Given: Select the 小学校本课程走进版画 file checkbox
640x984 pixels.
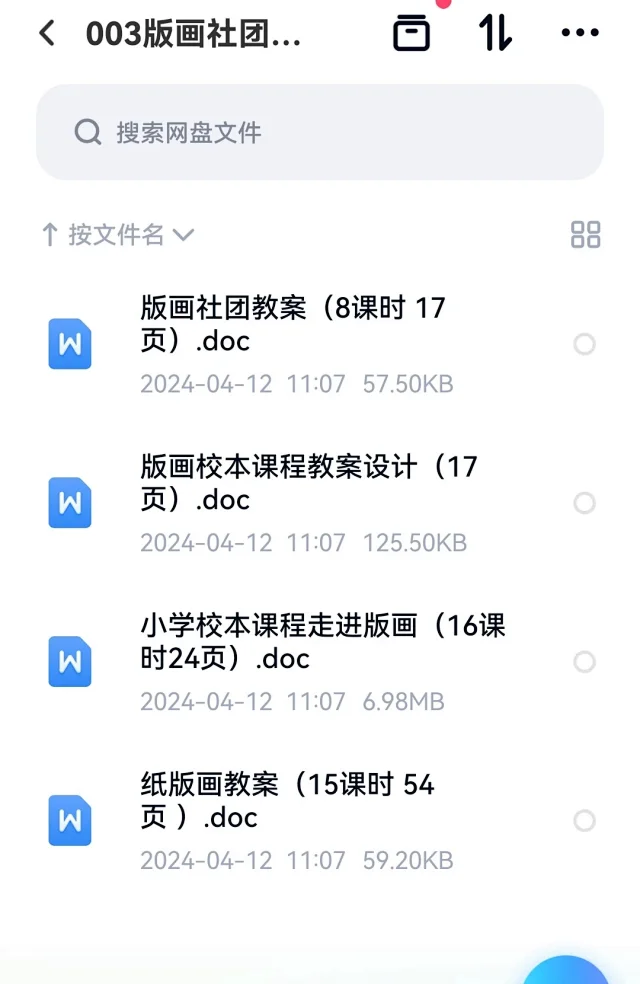Looking at the screenshot, I should click(584, 662).
